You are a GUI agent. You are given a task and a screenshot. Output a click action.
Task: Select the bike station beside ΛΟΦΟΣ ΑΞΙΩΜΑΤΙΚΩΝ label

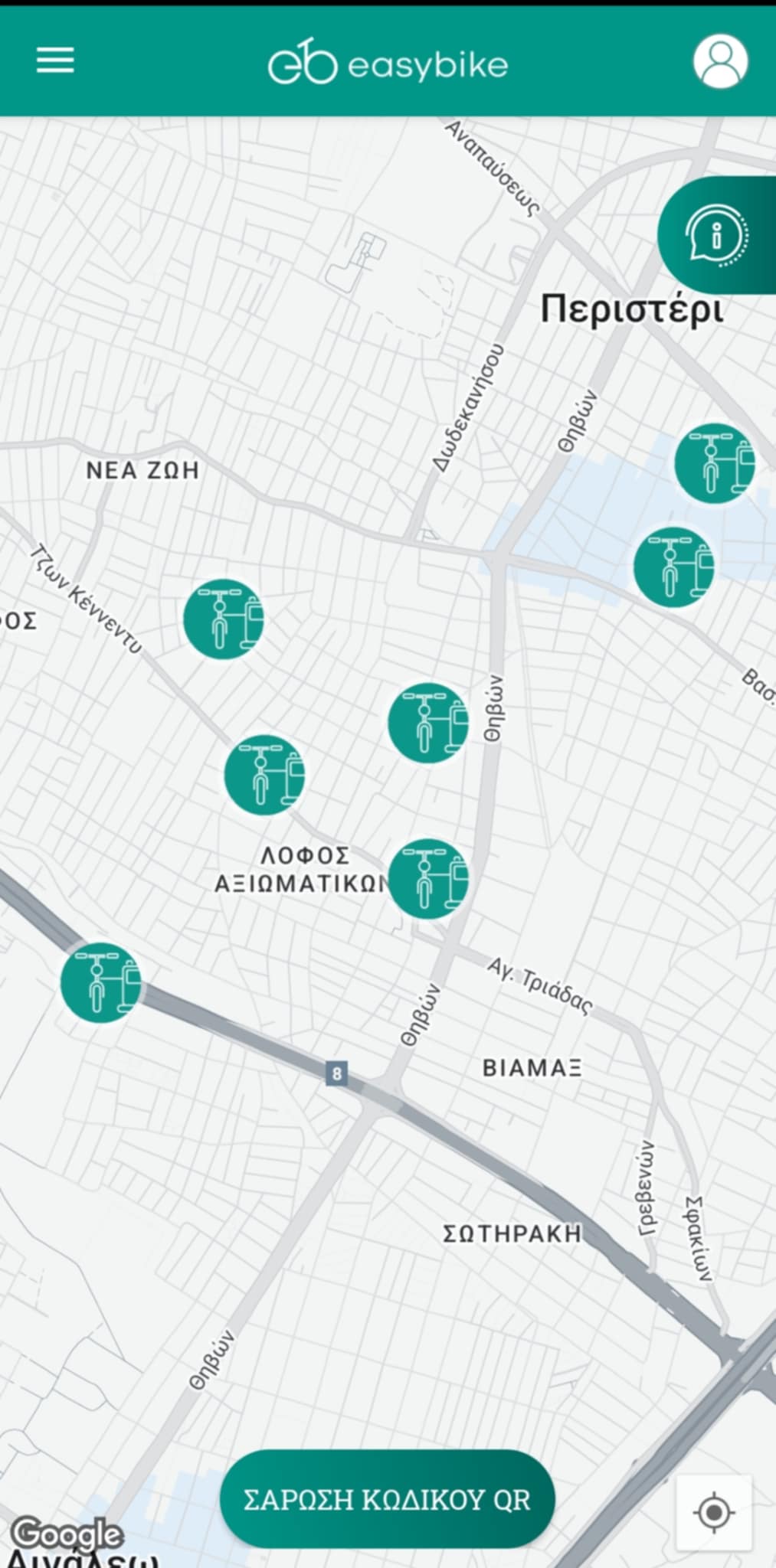point(427,879)
